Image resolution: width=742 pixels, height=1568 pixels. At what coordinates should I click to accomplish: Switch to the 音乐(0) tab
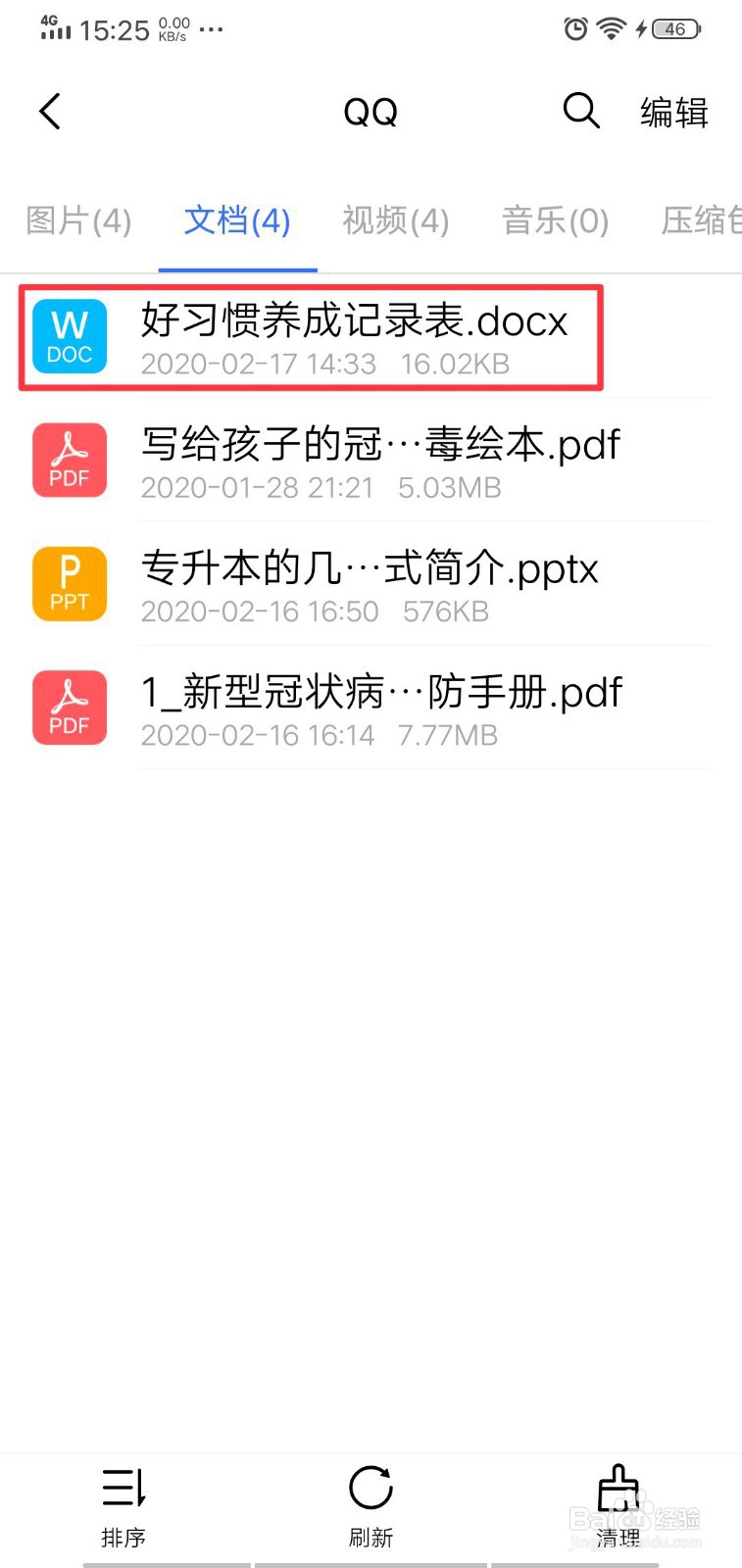pos(554,221)
